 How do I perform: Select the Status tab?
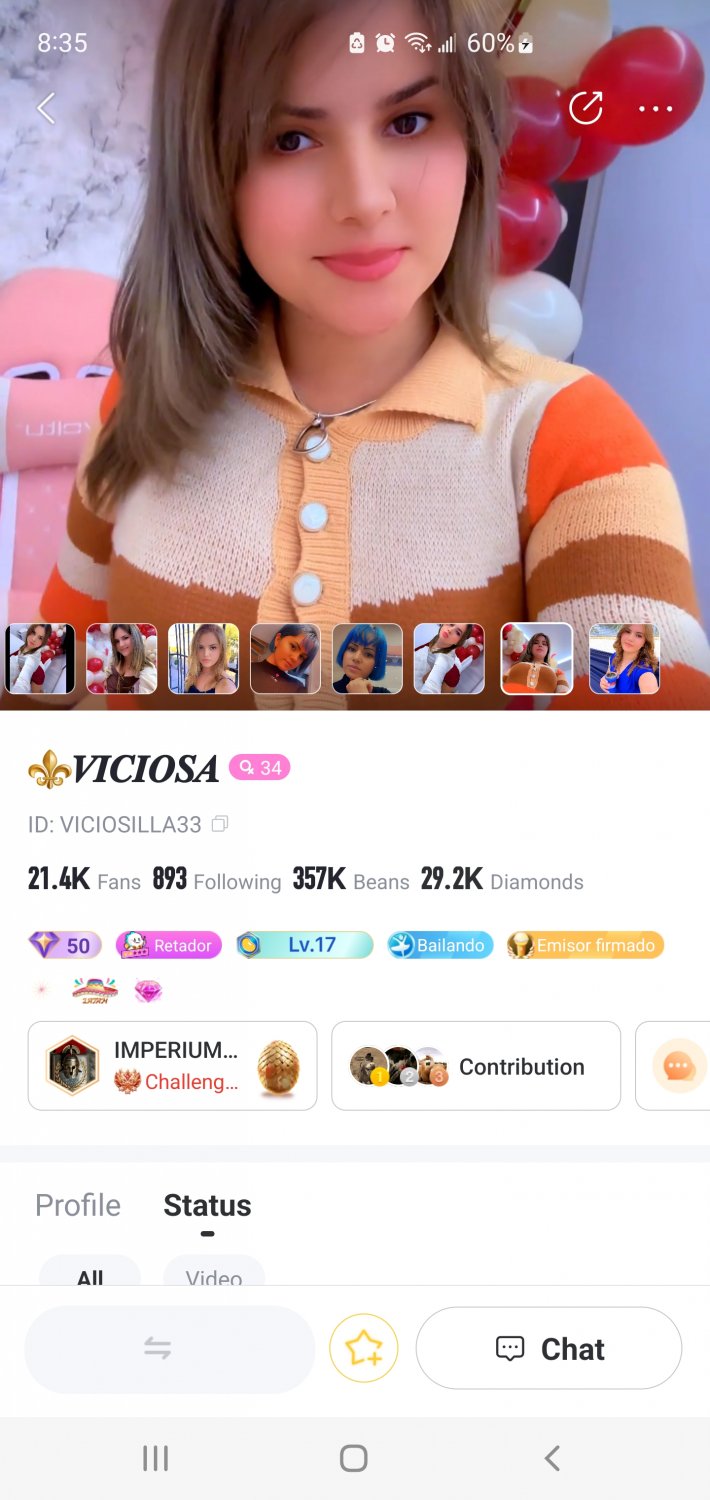(x=207, y=1205)
